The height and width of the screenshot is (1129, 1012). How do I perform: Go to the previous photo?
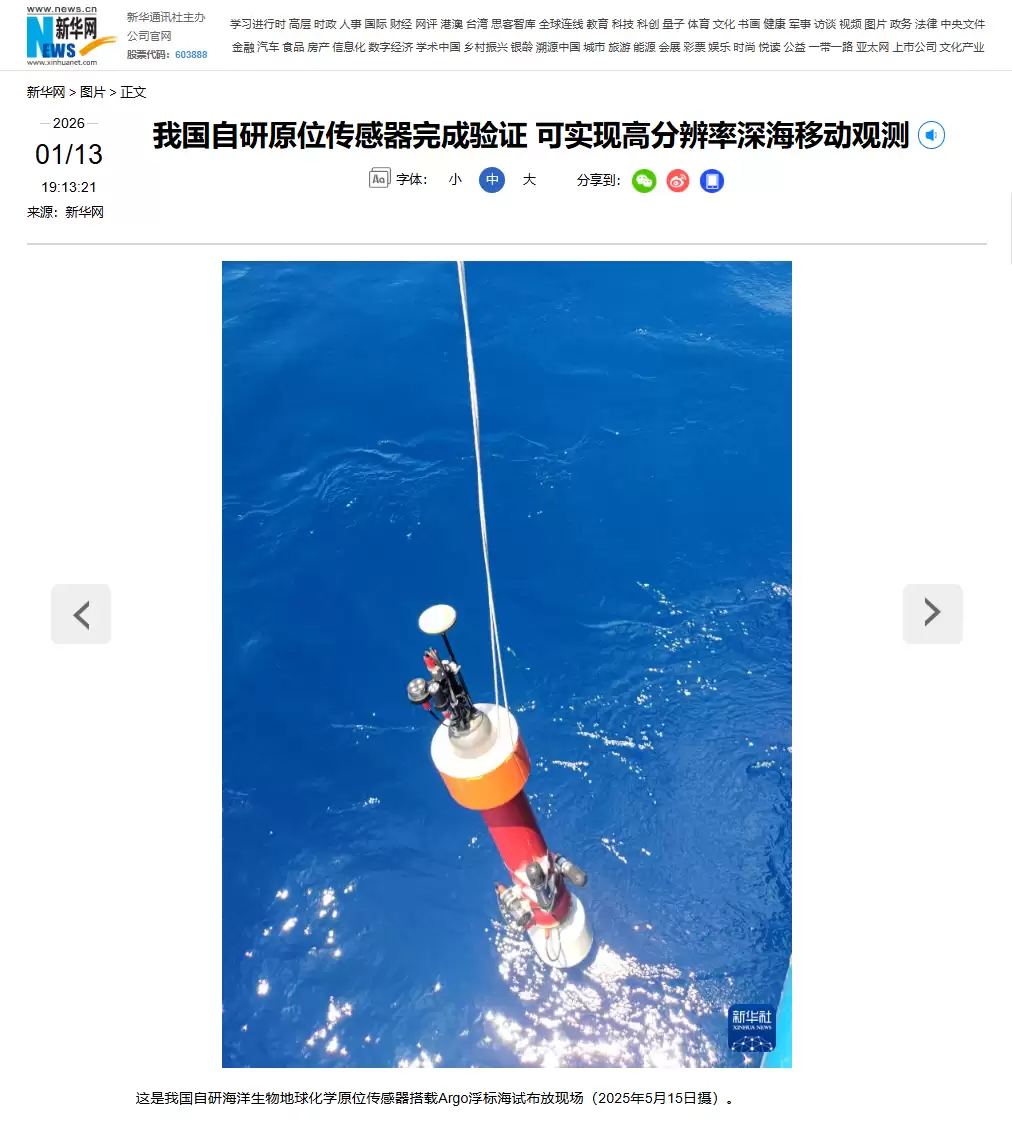click(81, 614)
